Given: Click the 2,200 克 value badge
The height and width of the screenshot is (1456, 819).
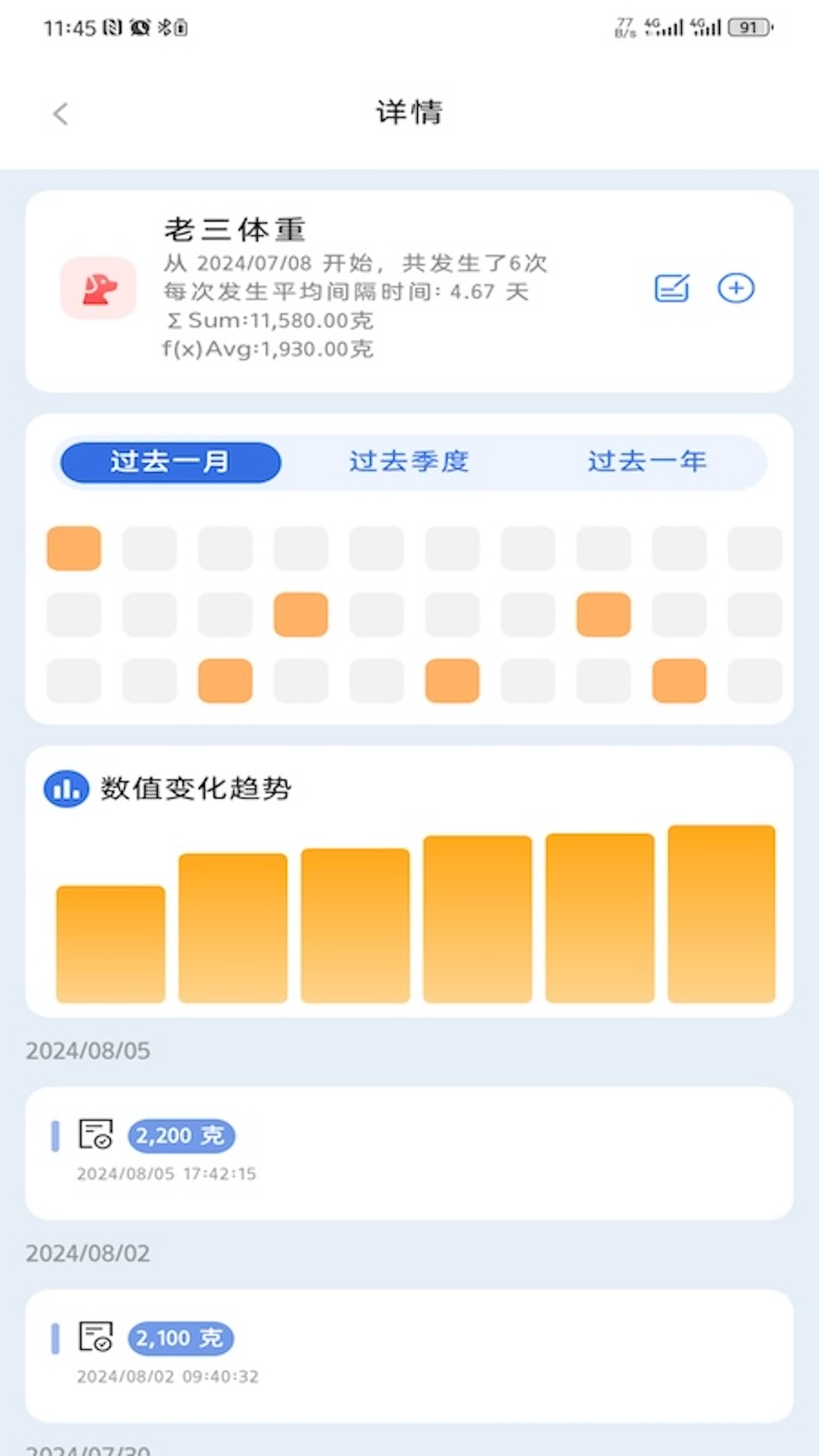Looking at the screenshot, I should 182,1135.
